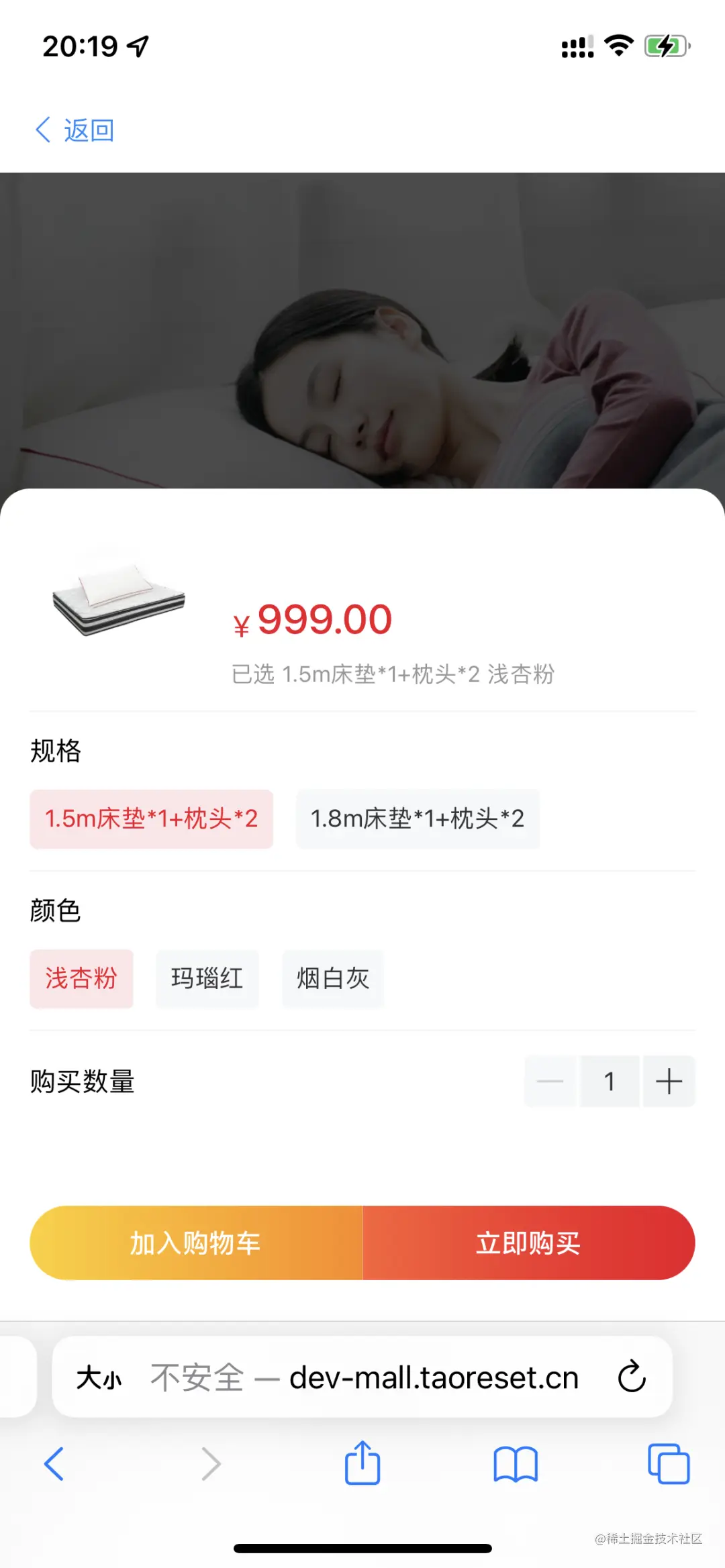This screenshot has width=725, height=1568.
Task: Tap the dev-mall.taoreset.cn address bar
Action: click(x=403, y=1377)
